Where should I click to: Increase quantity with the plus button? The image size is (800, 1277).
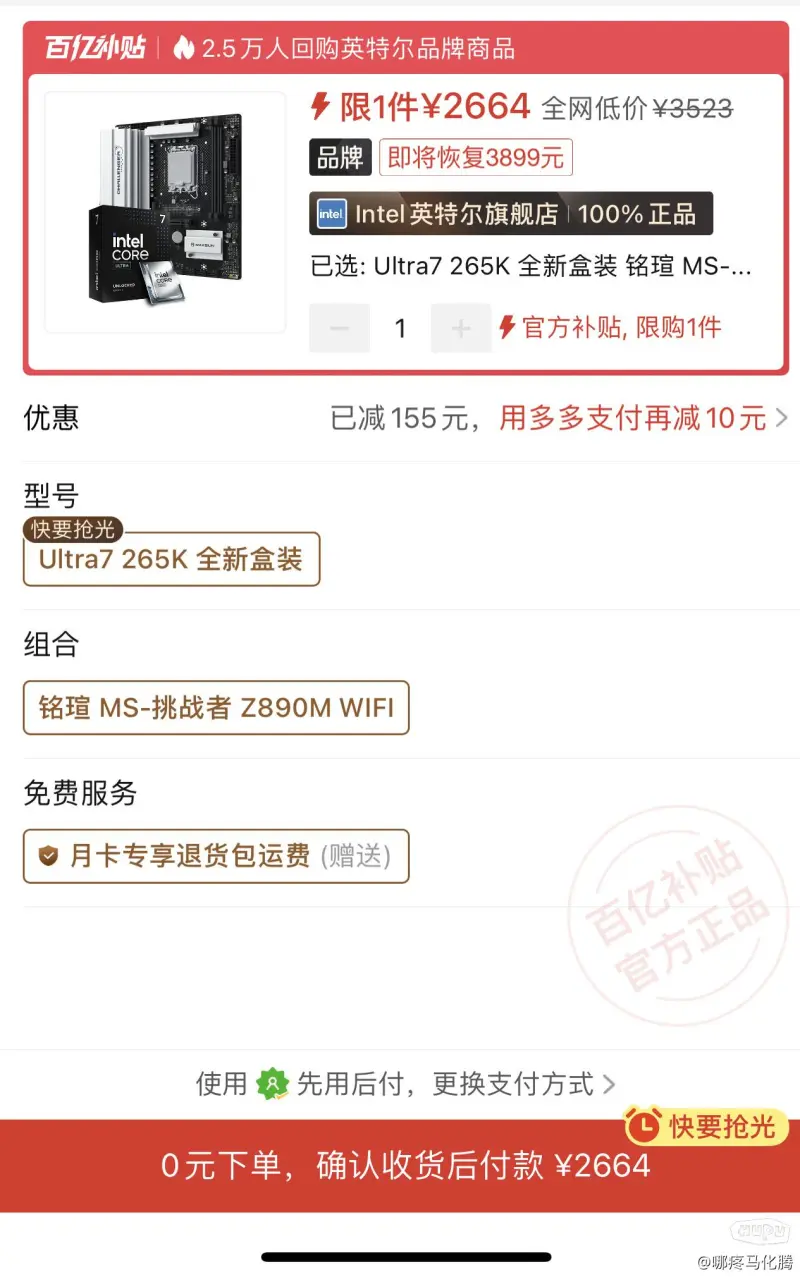coord(461,328)
